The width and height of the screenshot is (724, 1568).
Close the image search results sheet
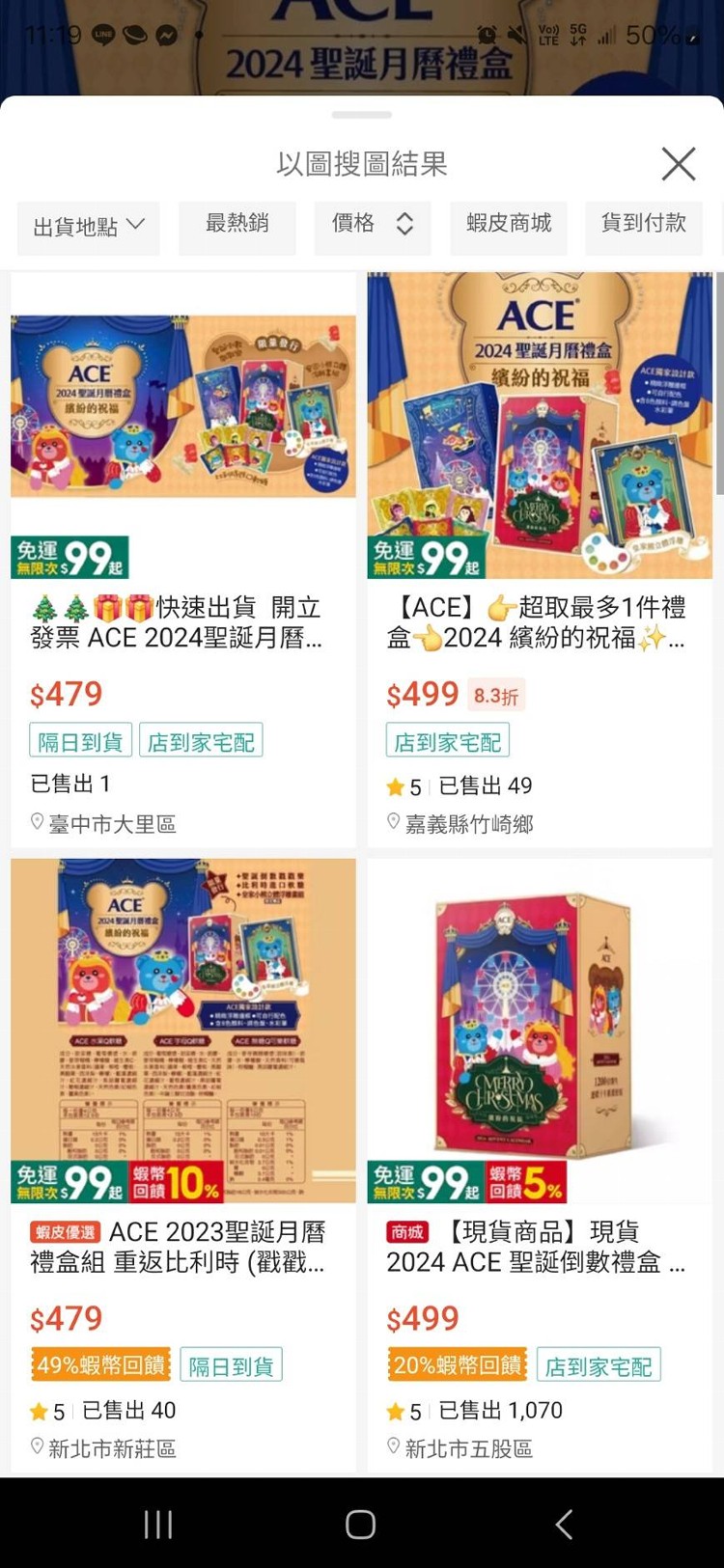click(678, 164)
